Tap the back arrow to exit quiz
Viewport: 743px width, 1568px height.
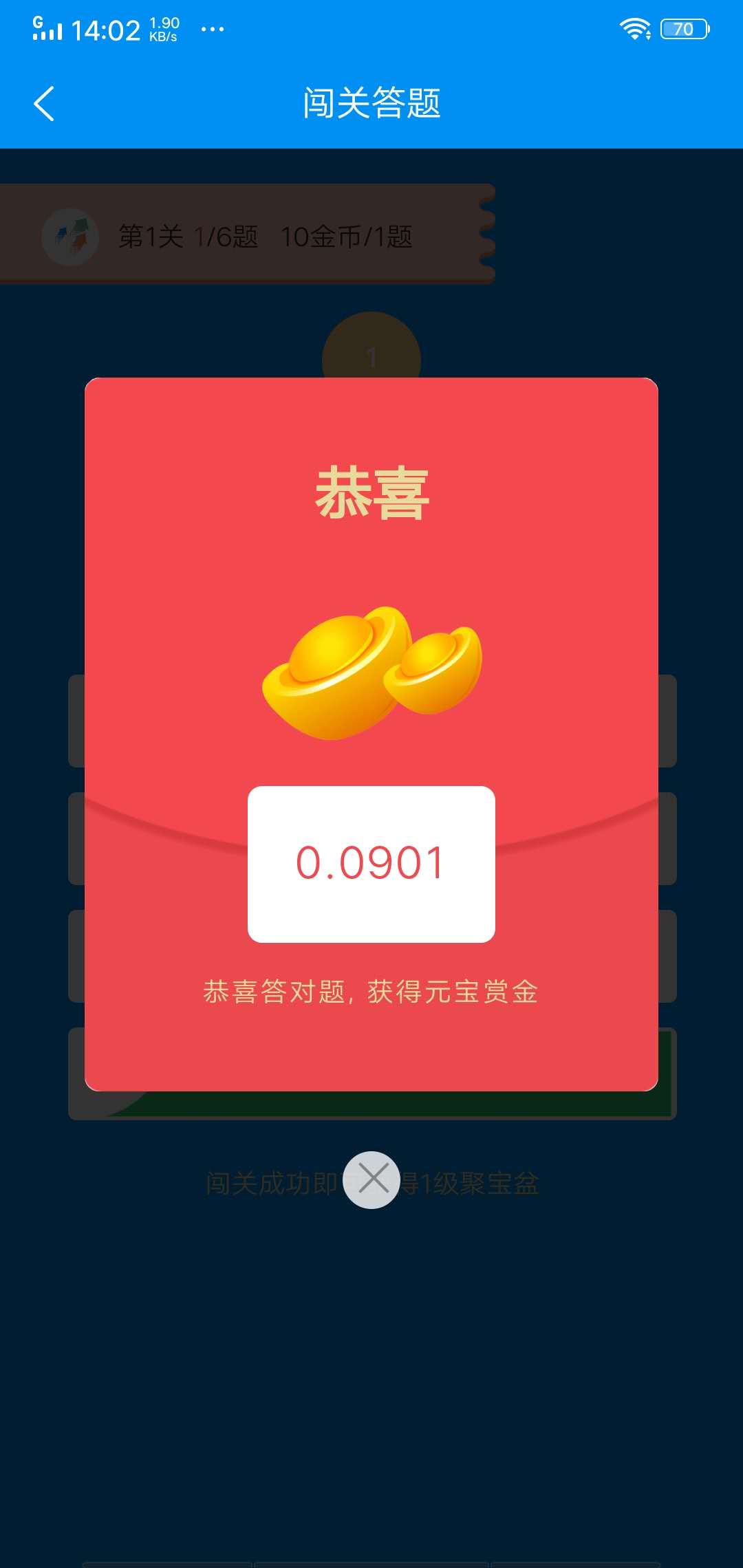tap(43, 105)
